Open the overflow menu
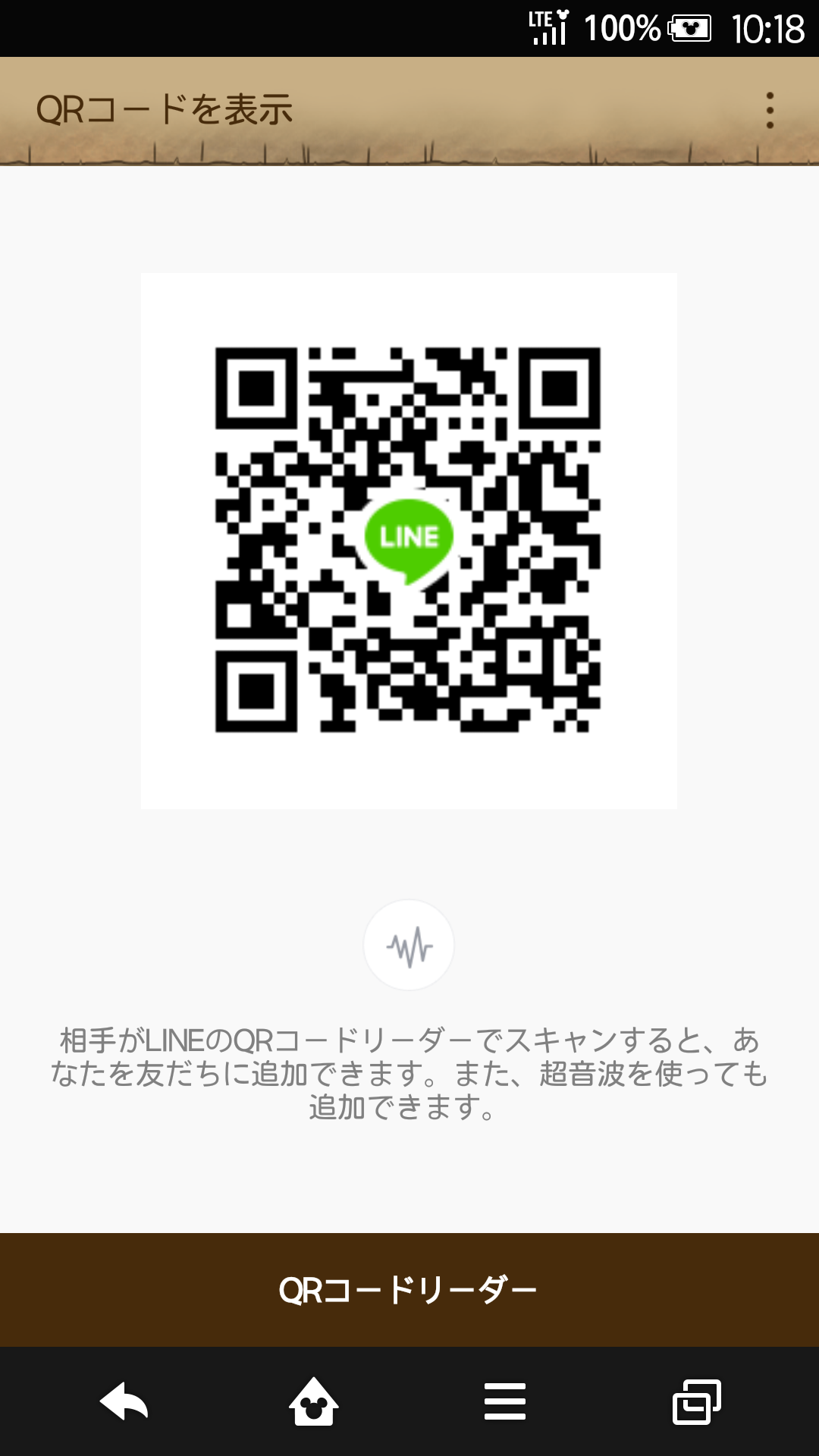The height and width of the screenshot is (1456, 819). [x=770, y=111]
